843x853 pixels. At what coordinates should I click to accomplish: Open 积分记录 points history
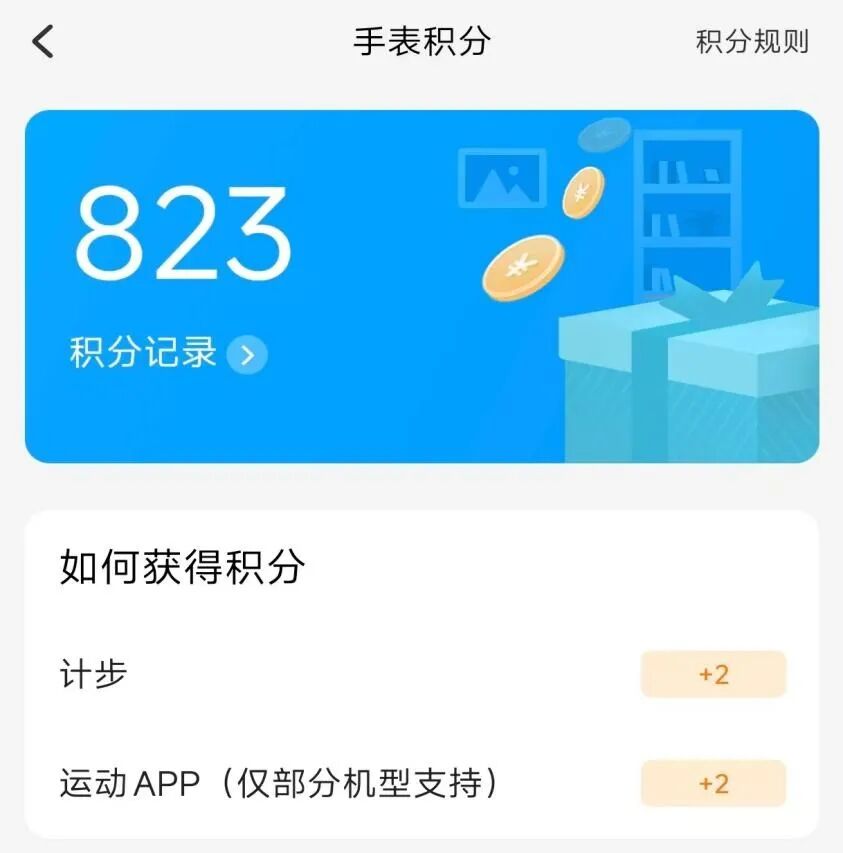click(168, 354)
